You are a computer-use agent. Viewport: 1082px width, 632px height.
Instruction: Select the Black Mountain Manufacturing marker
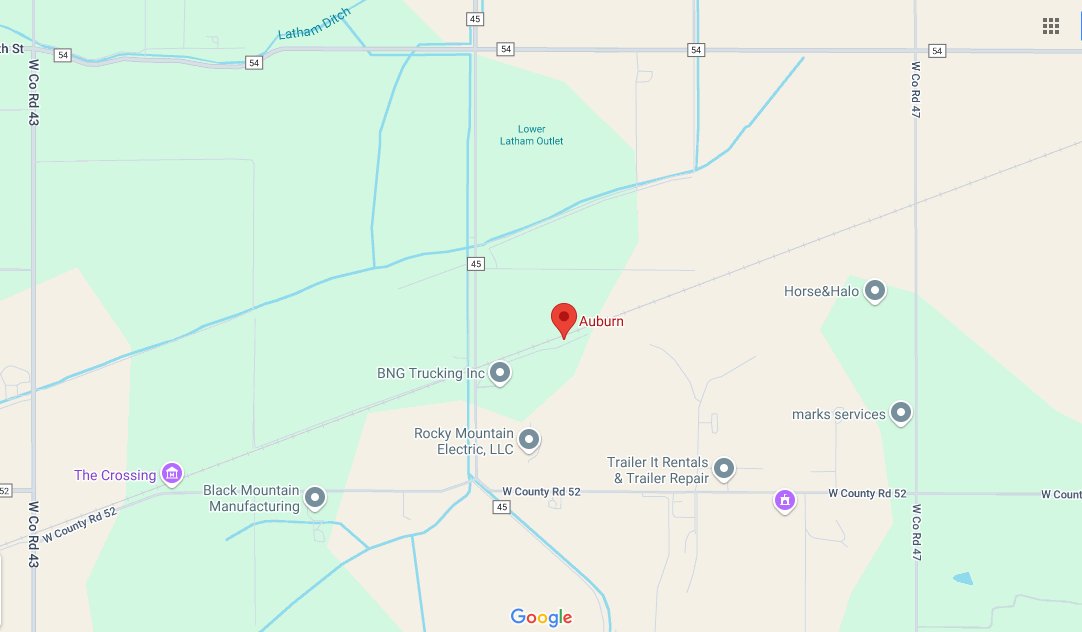click(x=315, y=497)
